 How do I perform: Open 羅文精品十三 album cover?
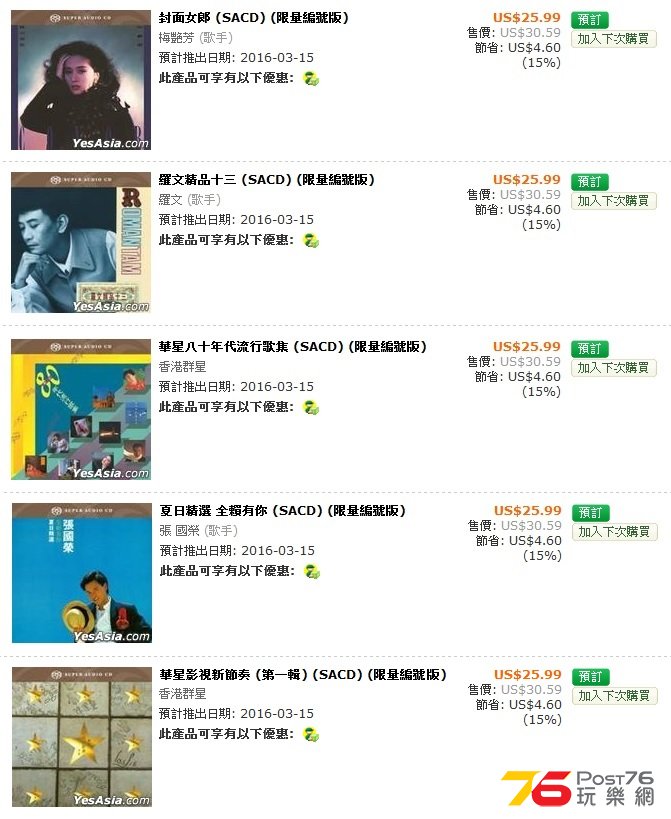[81, 243]
